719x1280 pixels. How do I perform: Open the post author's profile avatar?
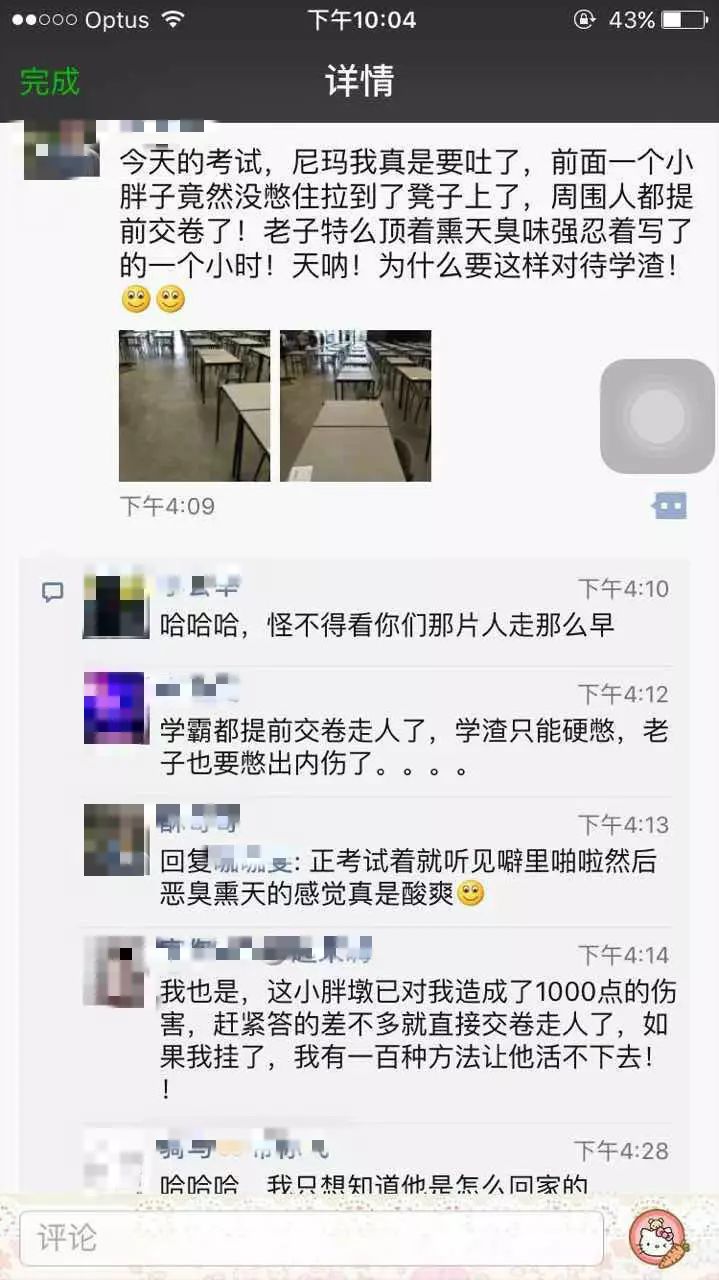pyautogui.click(x=61, y=151)
